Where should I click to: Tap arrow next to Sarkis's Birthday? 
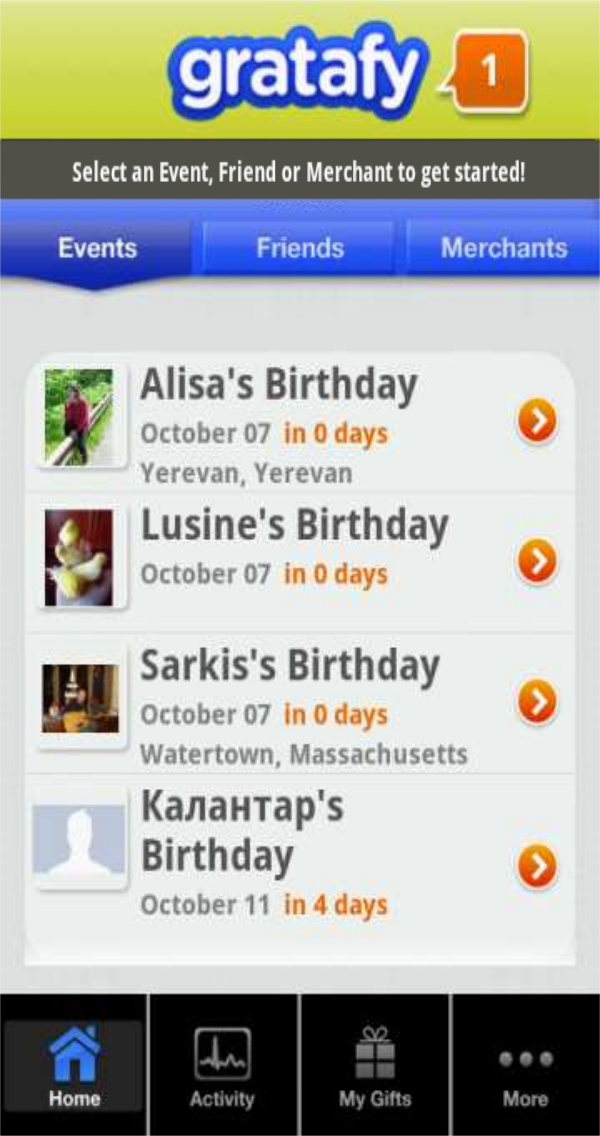[537, 703]
